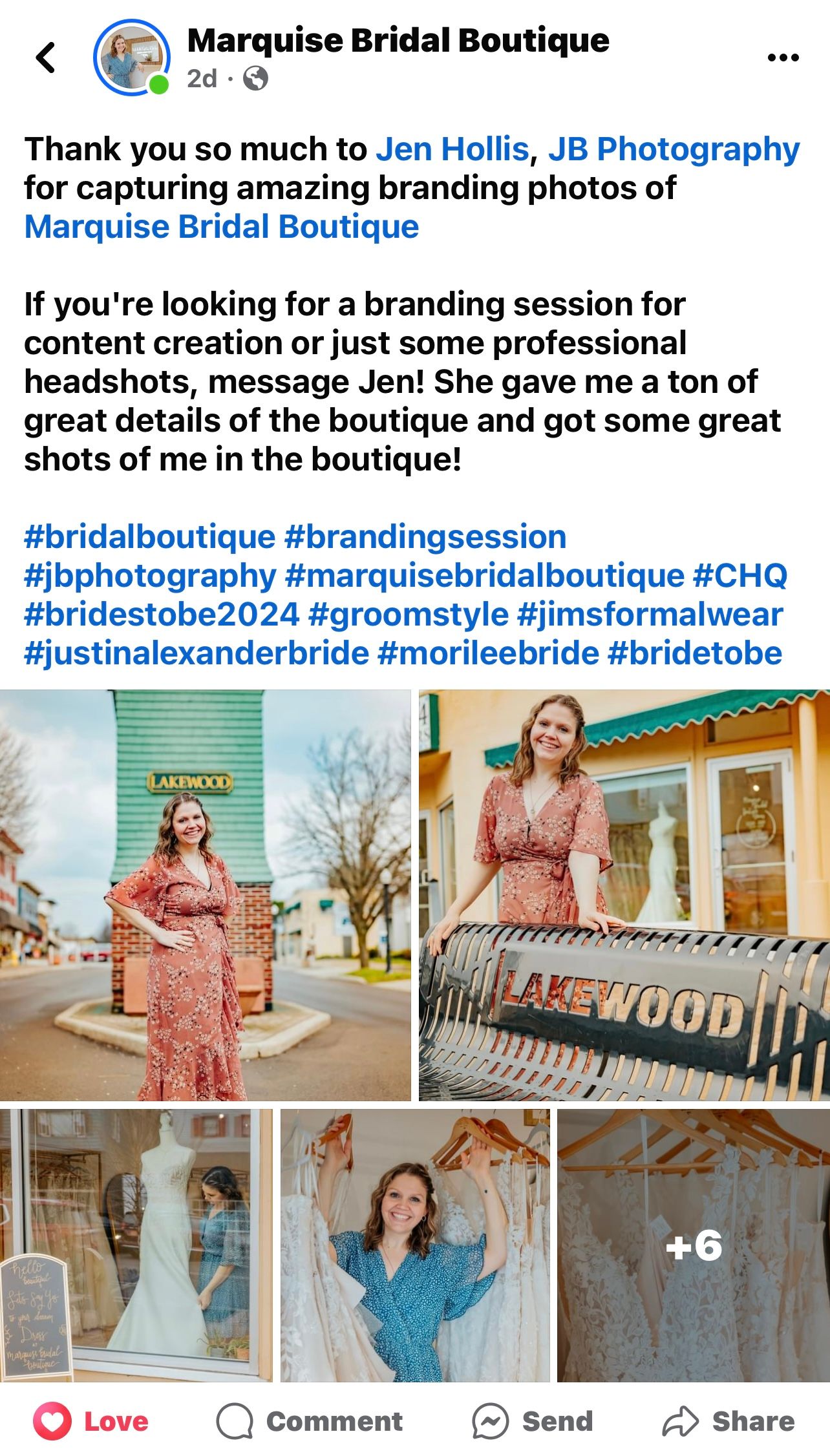Open the #CHQ hashtag

pyautogui.click(x=740, y=576)
